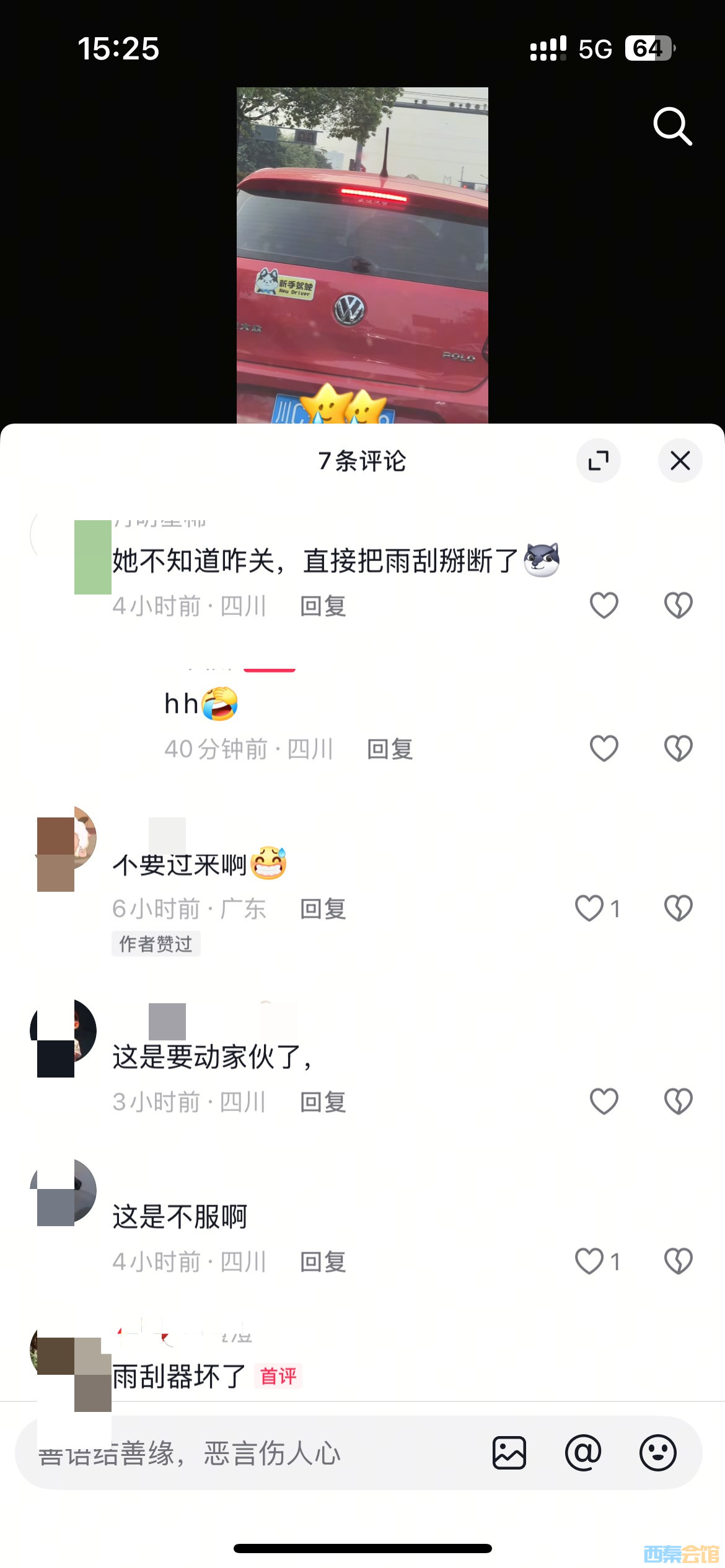This screenshot has height=1568, width=725.
Task: Dislike the comment "不要过来啊"
Action: tap(678, 908)
